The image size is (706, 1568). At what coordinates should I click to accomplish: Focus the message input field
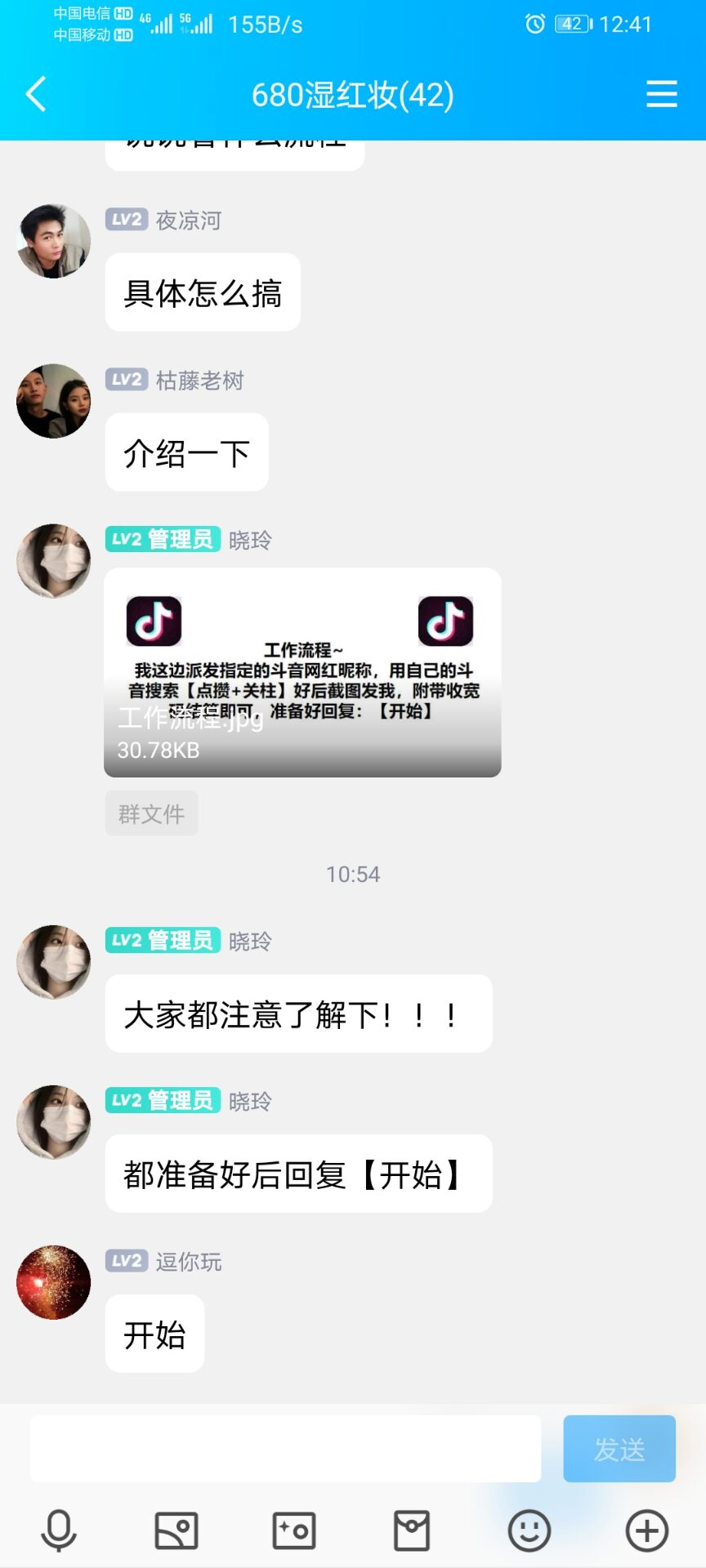click(285, 1449)
